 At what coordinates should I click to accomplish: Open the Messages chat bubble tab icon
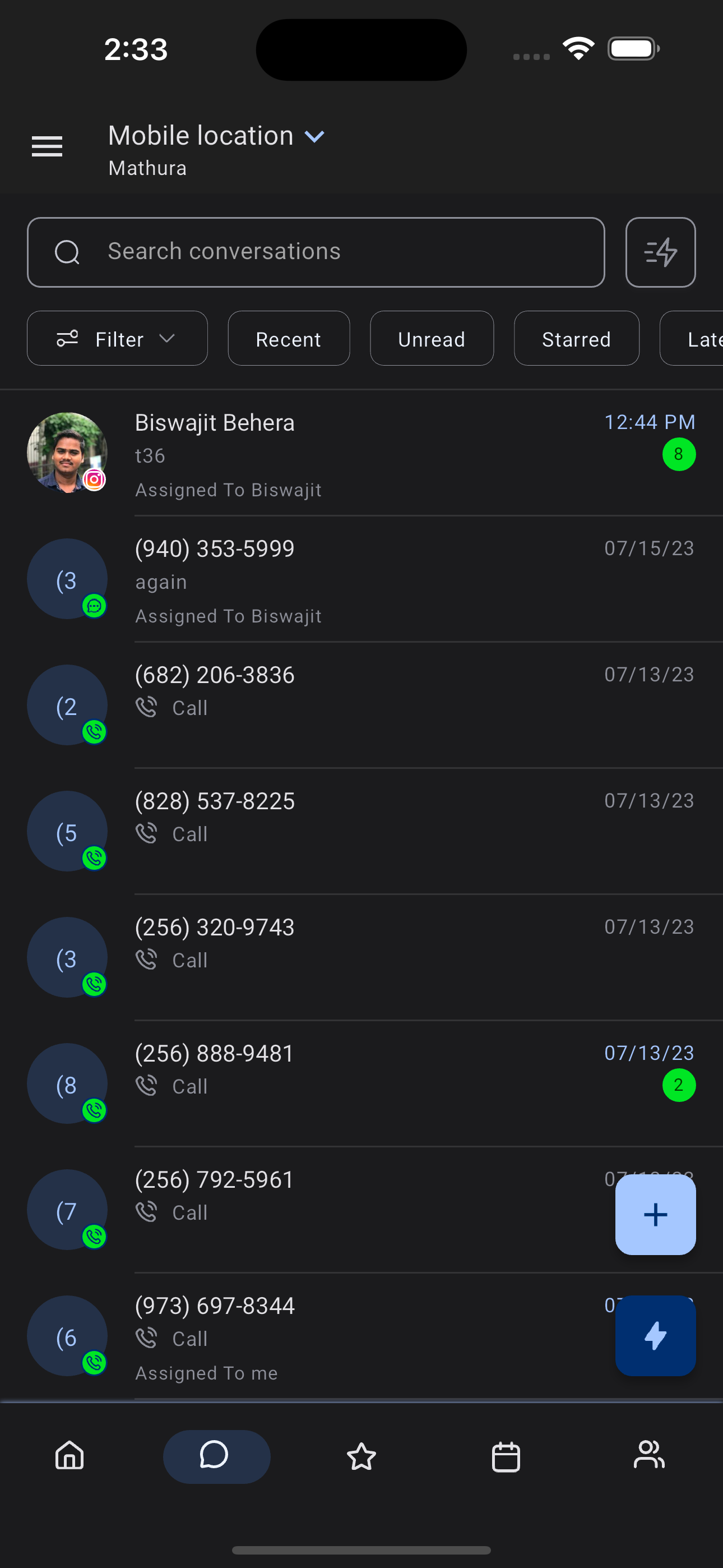click(x=216, y=1456)
